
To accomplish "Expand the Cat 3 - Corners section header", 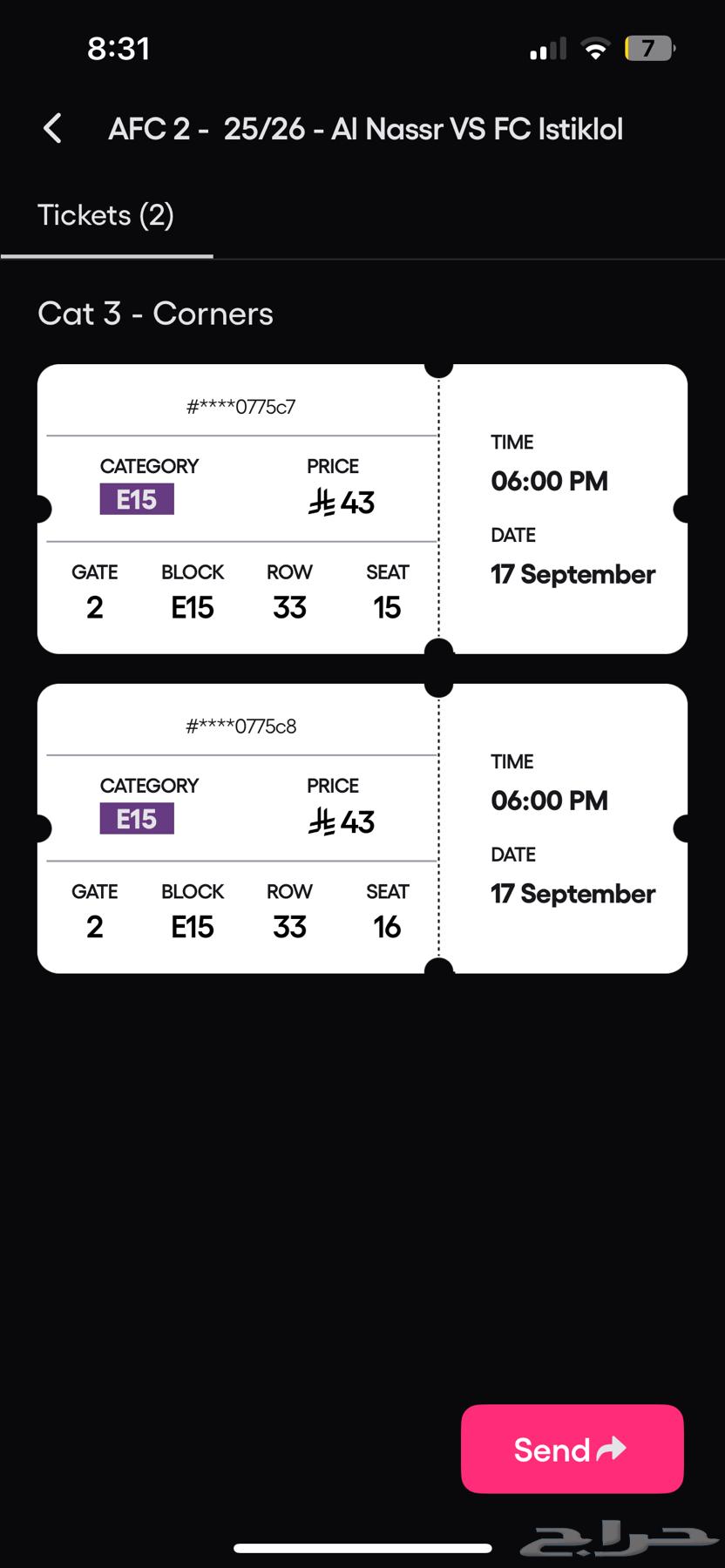I will (x=156, y=314).
